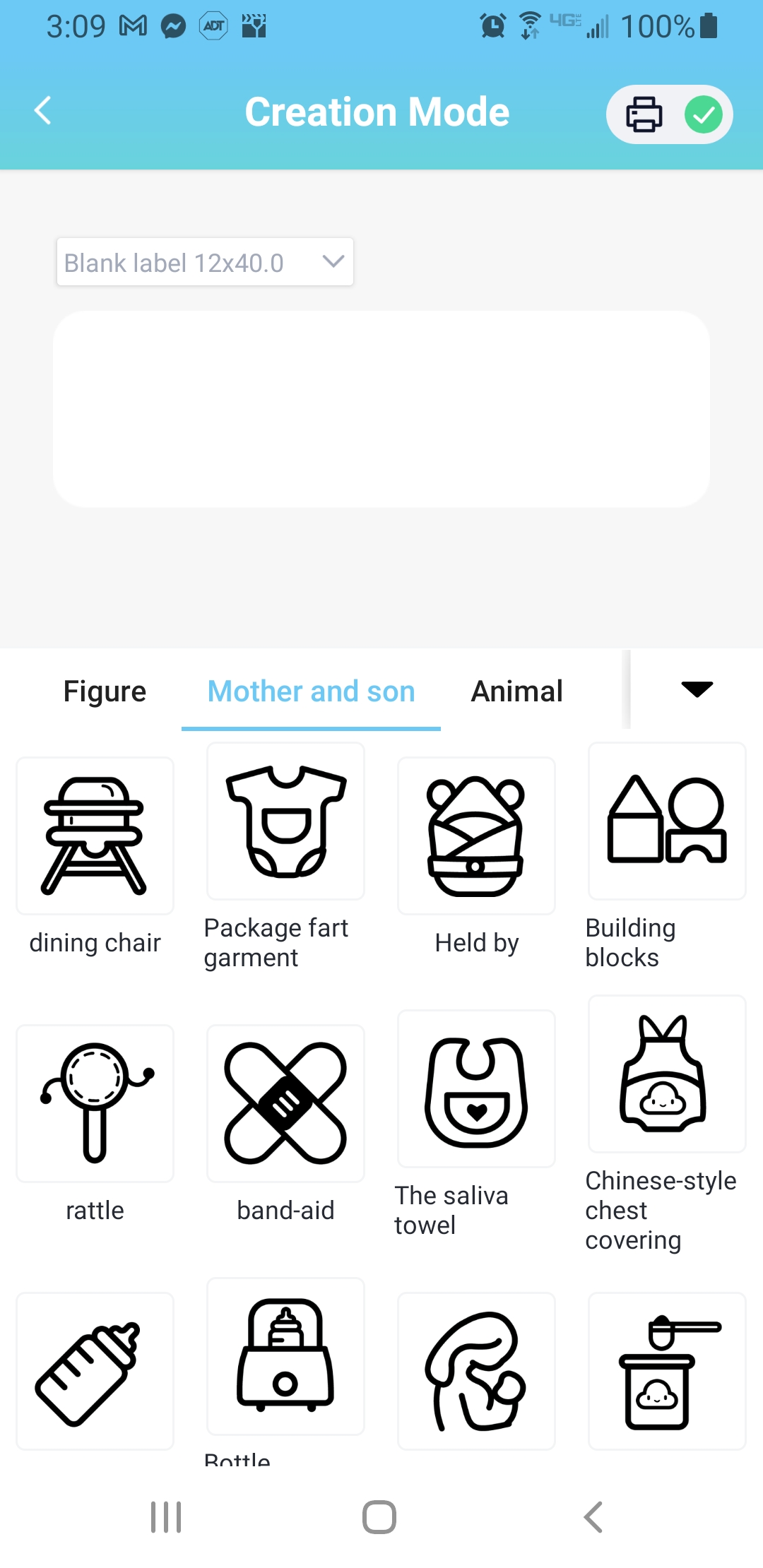Select the rattle icon
Viewport: 763px width, 1568px height.
[x=95, y=1103]
